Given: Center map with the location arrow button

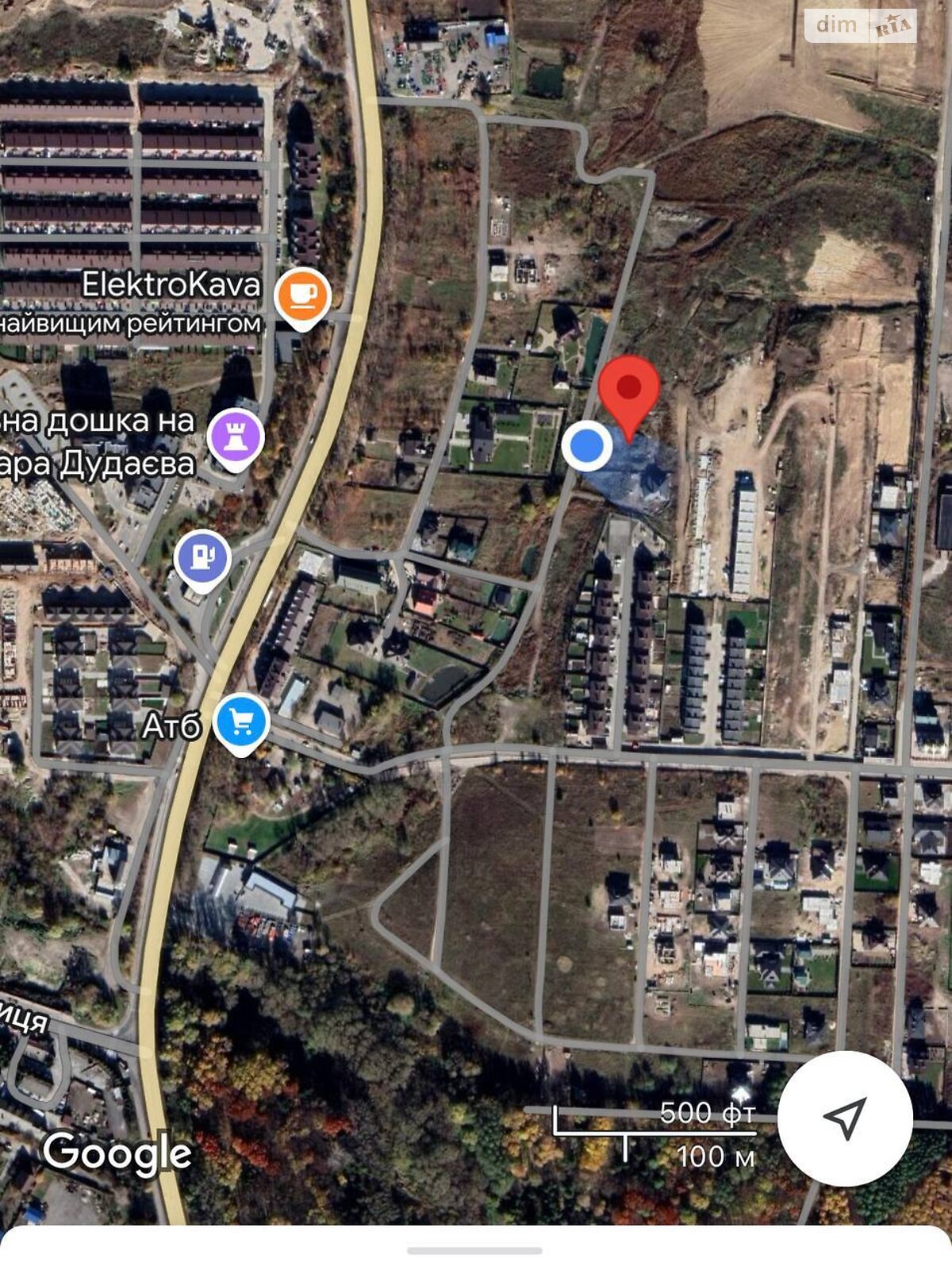Looking at the screenshot, I should (x=844, y=1118).
